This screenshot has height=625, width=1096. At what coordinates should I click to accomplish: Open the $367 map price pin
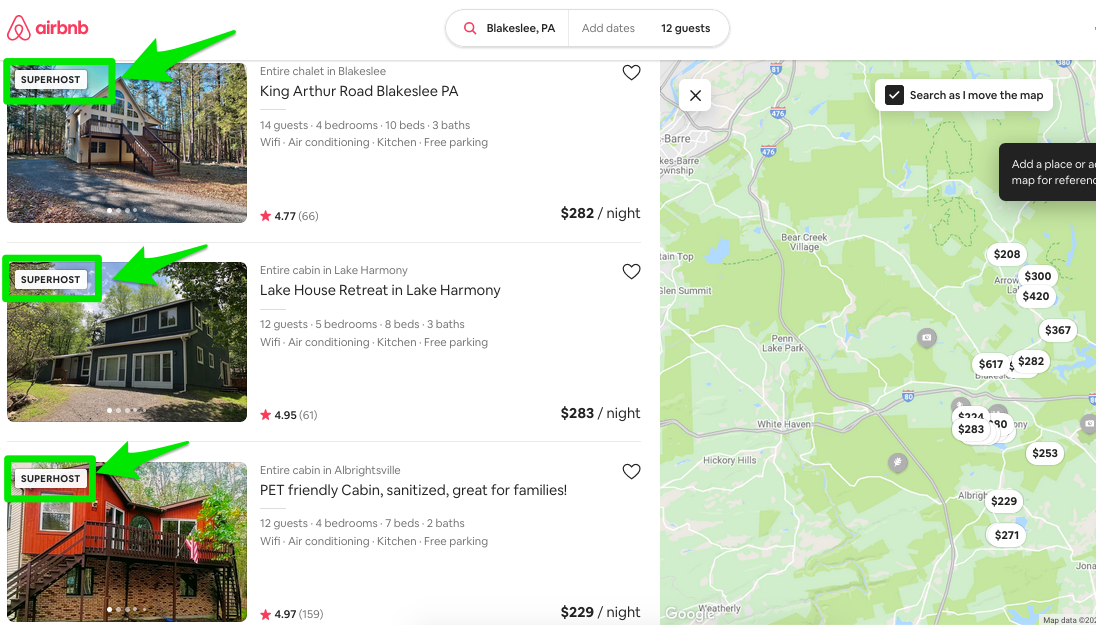point(1057,330)
